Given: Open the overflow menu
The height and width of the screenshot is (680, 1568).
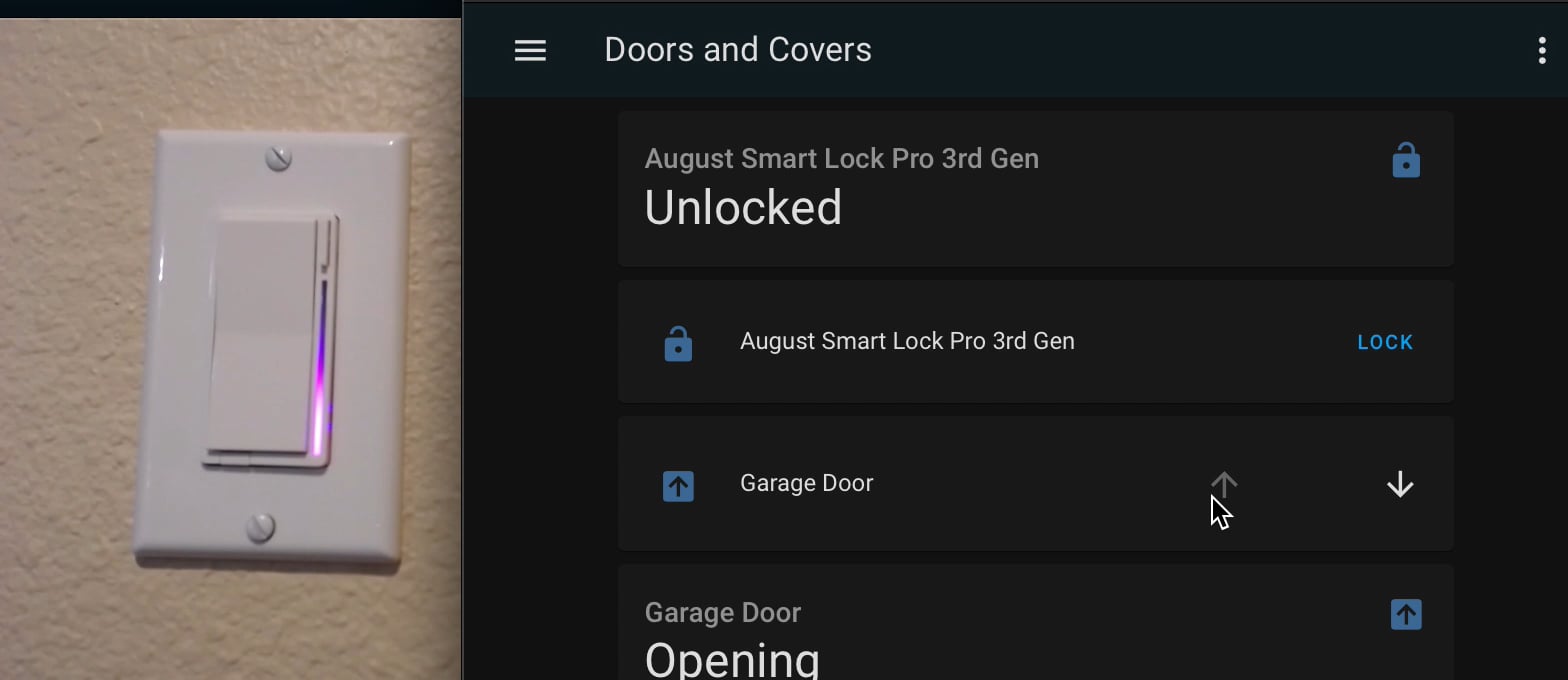Looking at the screenshot, I should point(1541,50).
